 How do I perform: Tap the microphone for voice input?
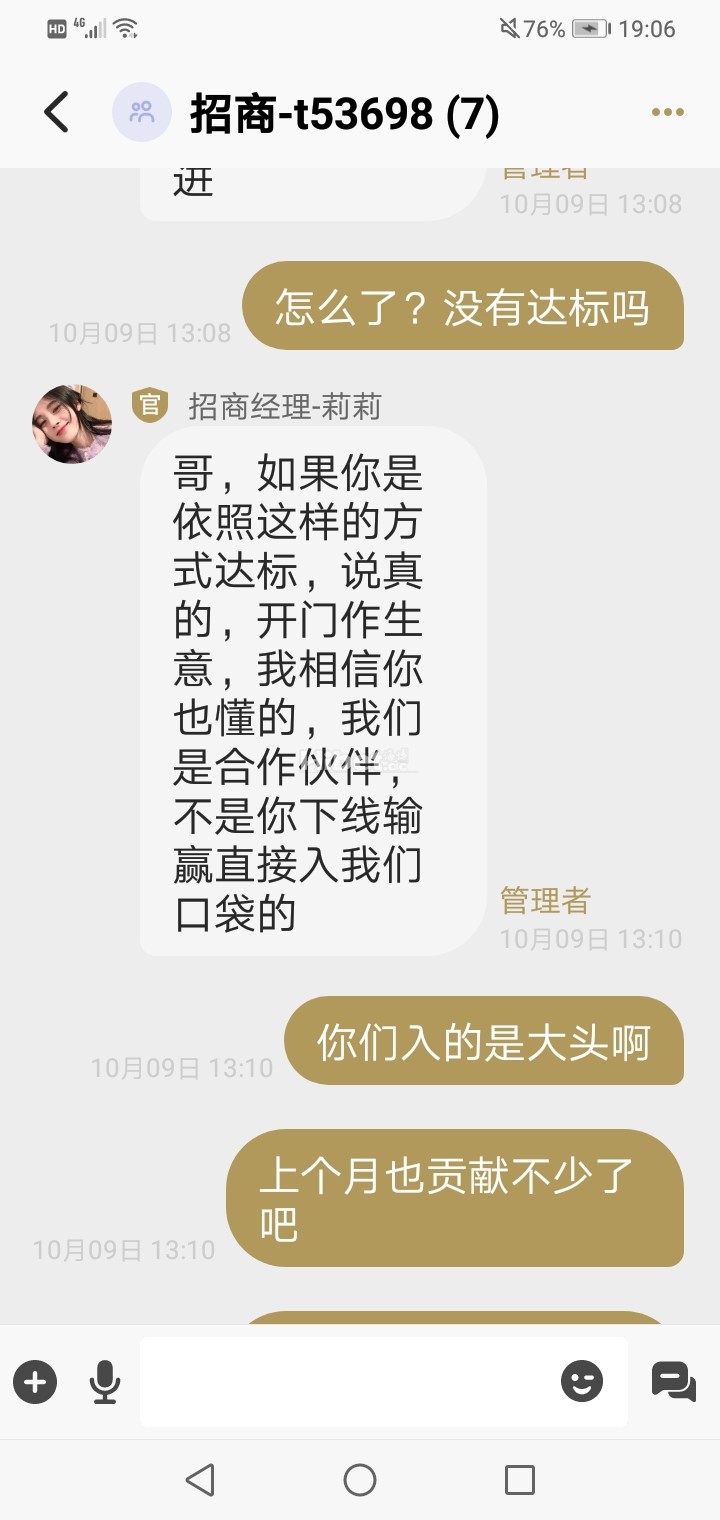pos(104,1383)
